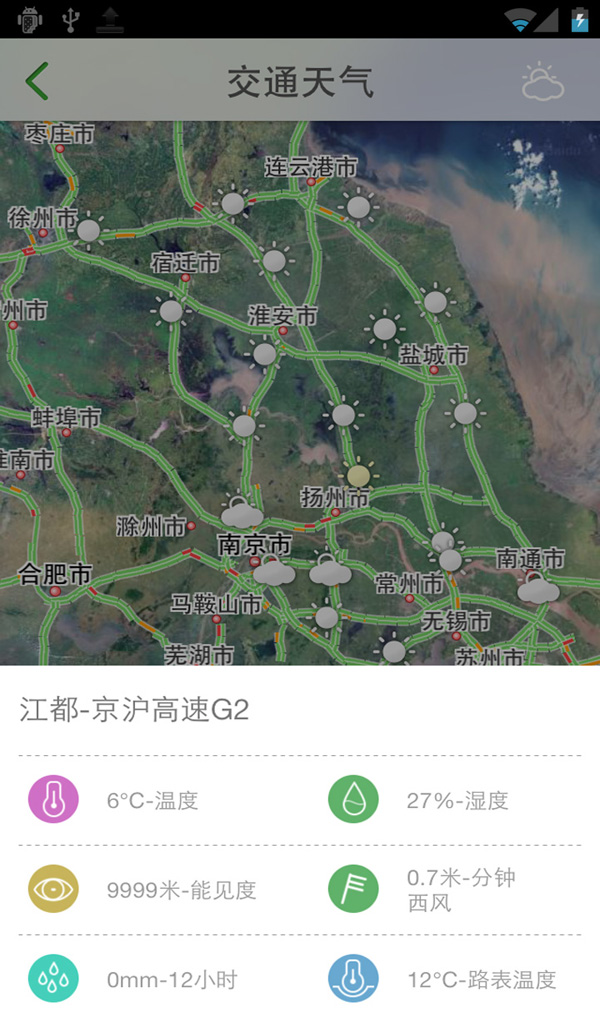This screenshot has width=600, height=1024.
Task: Go back from the traffic weather screen
Action: (38, 81)
